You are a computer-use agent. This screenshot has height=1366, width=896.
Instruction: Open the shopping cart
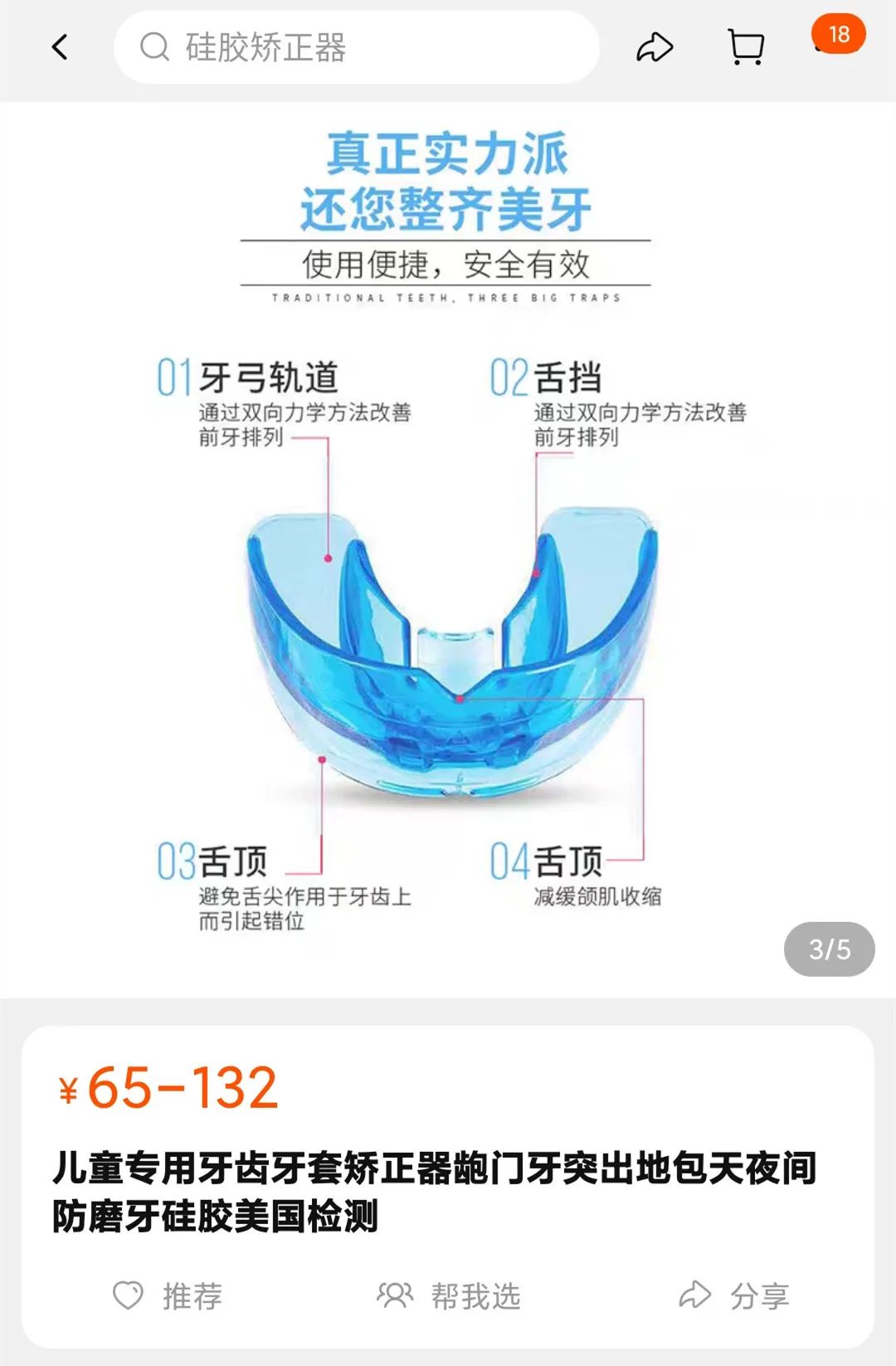point(745,47)
